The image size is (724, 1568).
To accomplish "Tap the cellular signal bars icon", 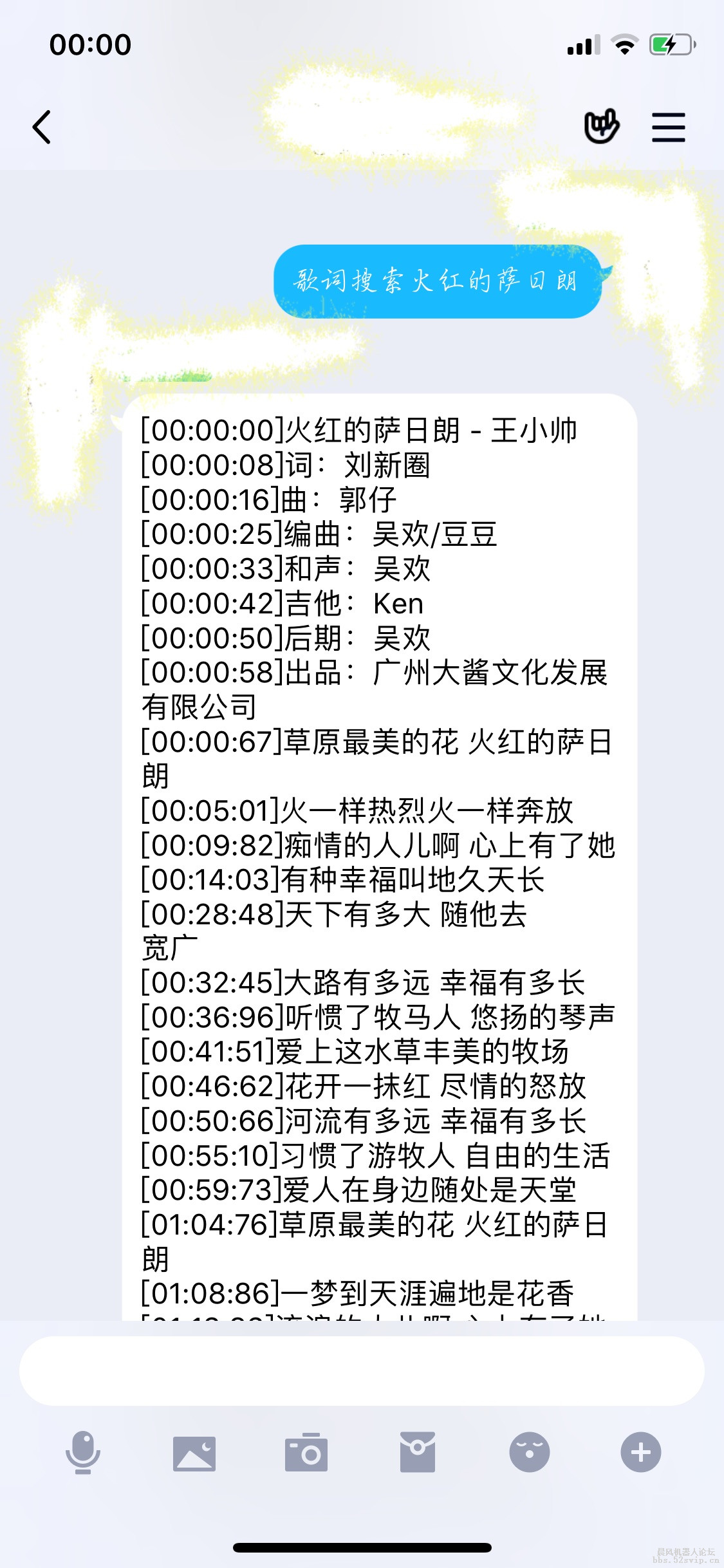I will (x=582, y=44).
